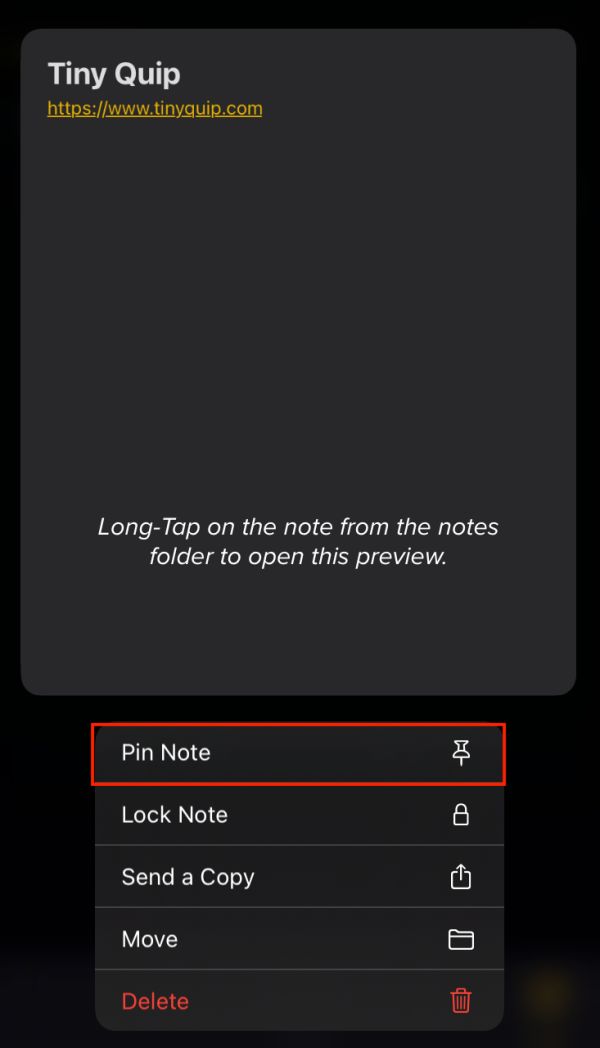The width and height of the screenshot is (600, 1048).
Task: Choose Lock Note option
Action: point(299,815)
